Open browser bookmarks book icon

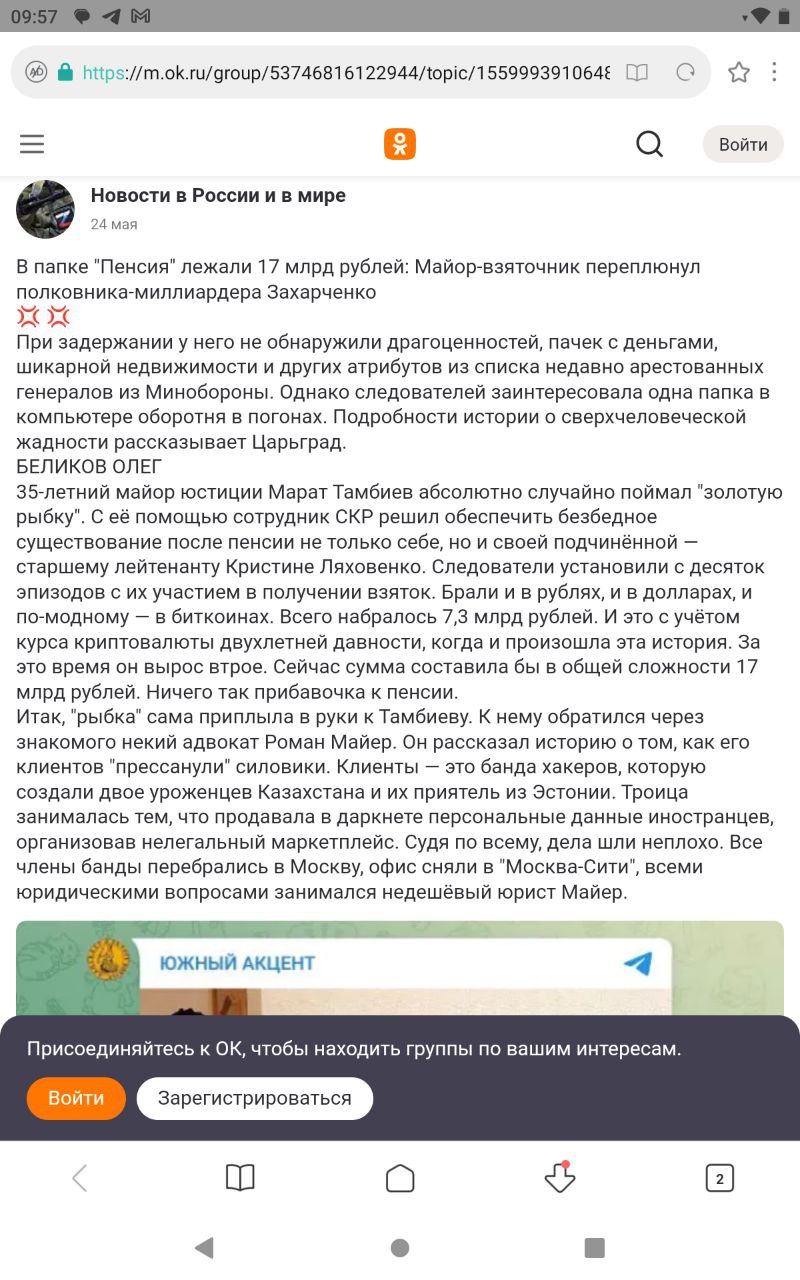point(240,1178)
